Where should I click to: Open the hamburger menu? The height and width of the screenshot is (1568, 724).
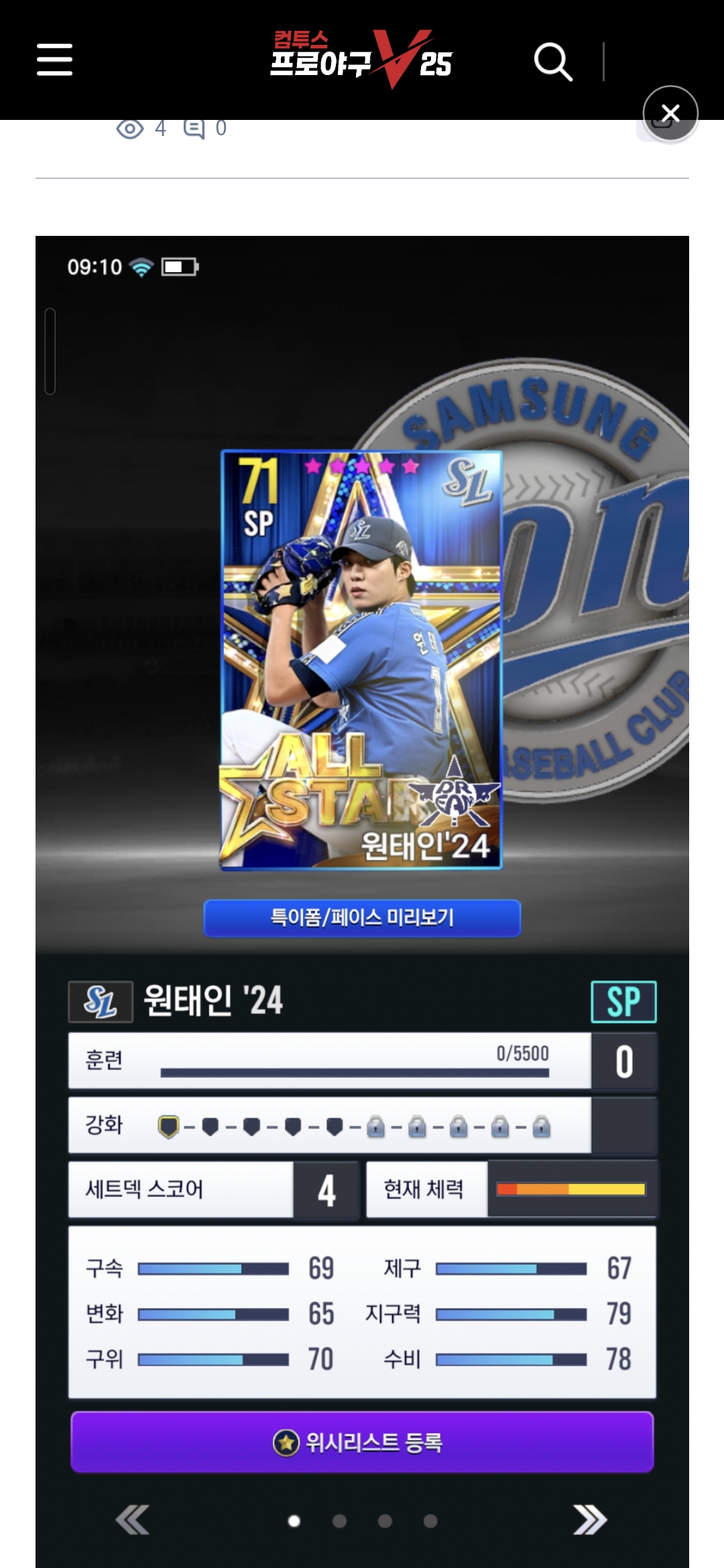[x=54, y=60]
